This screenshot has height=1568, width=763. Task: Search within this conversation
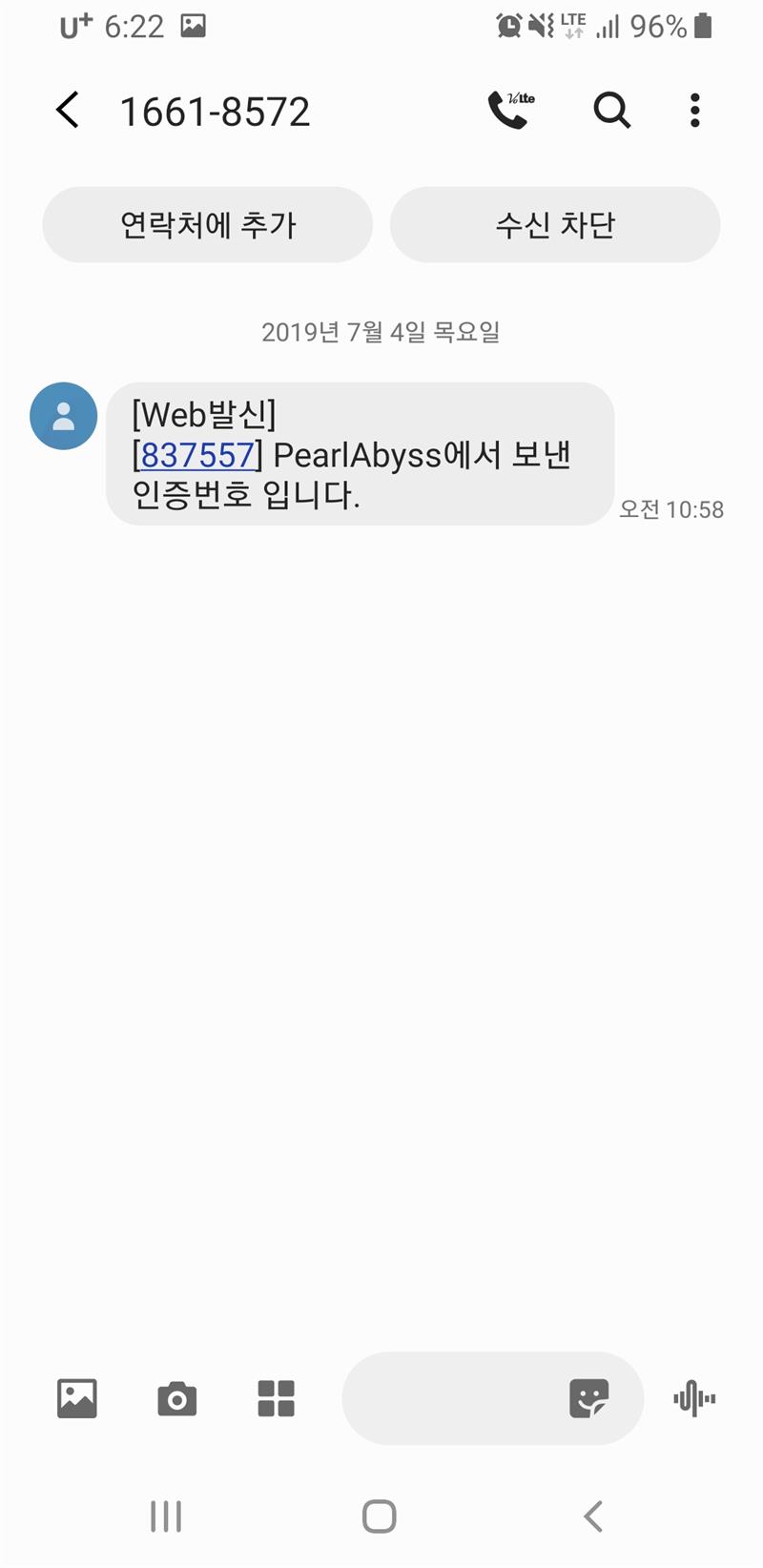tap(611, 111)
